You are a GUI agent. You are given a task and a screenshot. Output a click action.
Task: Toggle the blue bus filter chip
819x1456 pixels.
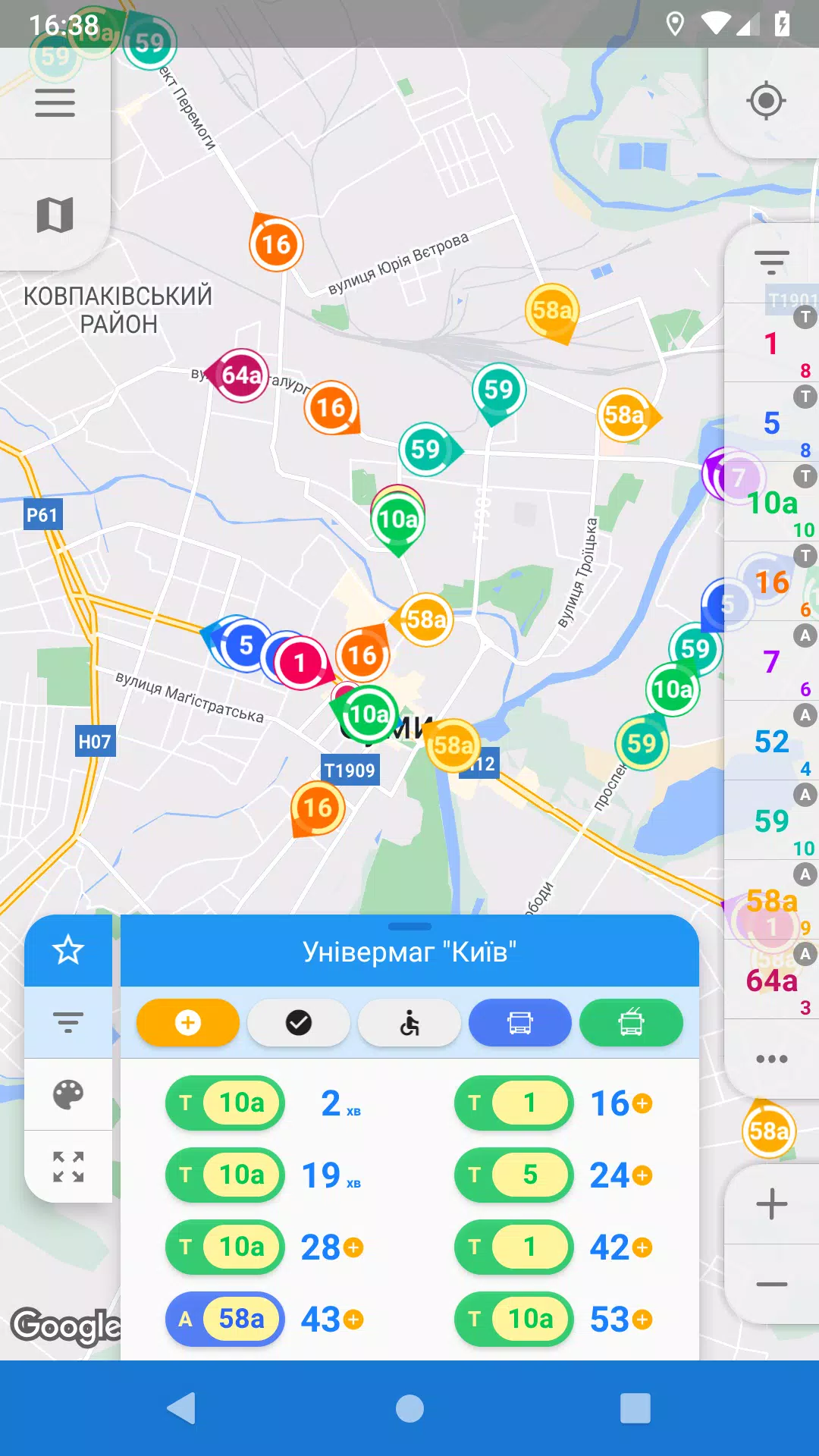pos(520,1023)
